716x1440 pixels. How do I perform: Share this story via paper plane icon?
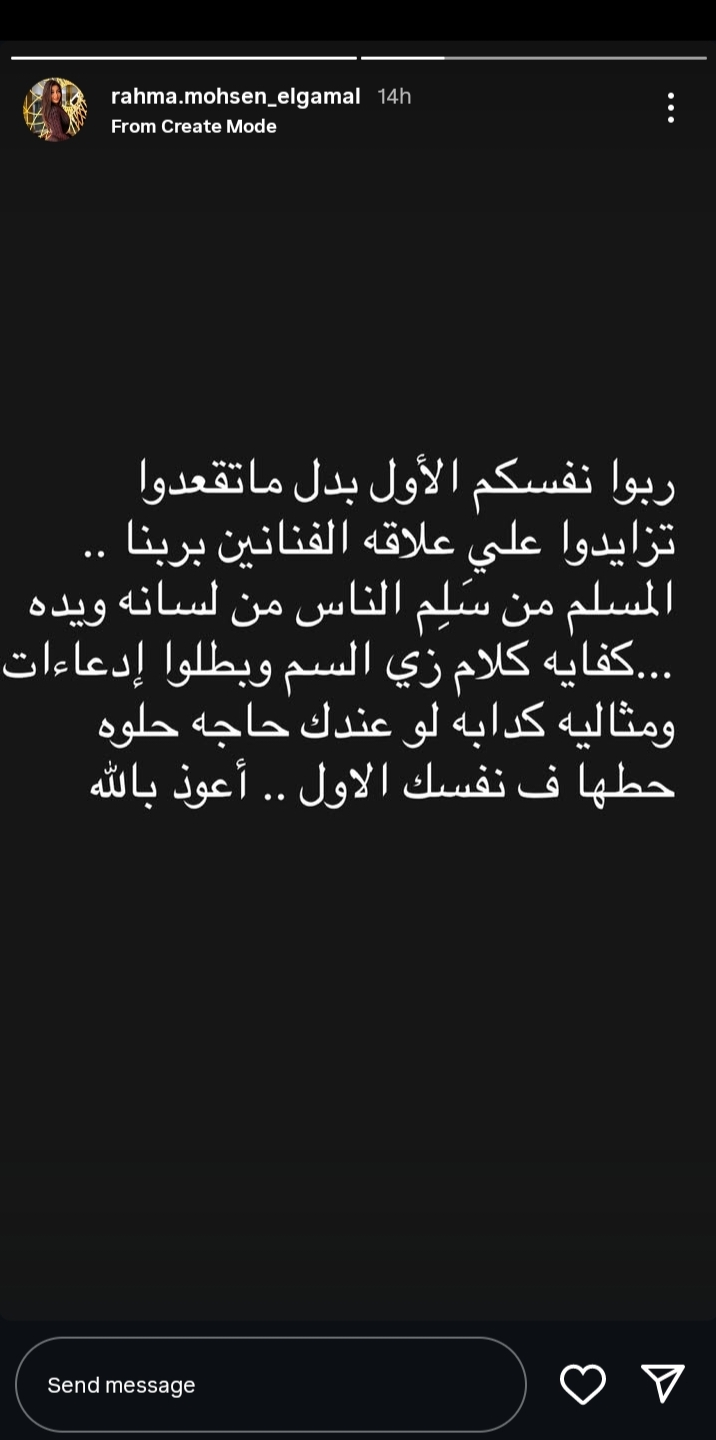click(x=662, y=1384)
